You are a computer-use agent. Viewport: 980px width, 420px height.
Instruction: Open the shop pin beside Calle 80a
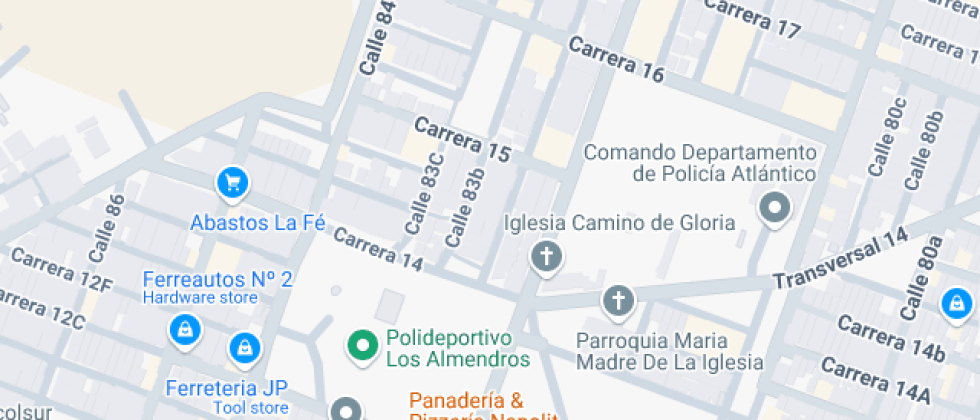coord(957,304)
